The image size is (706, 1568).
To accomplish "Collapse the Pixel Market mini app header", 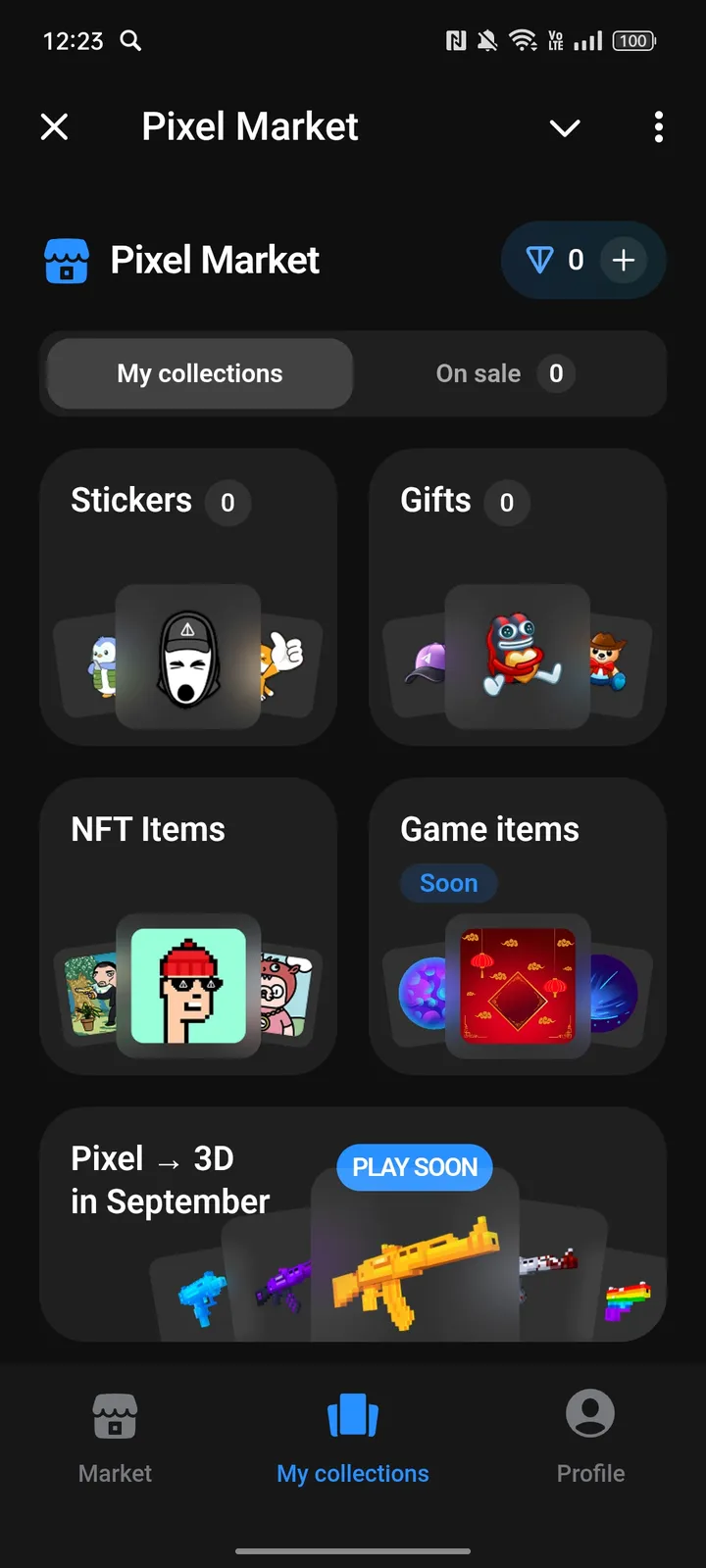I will pyautogui.click(x=564, y=127).
